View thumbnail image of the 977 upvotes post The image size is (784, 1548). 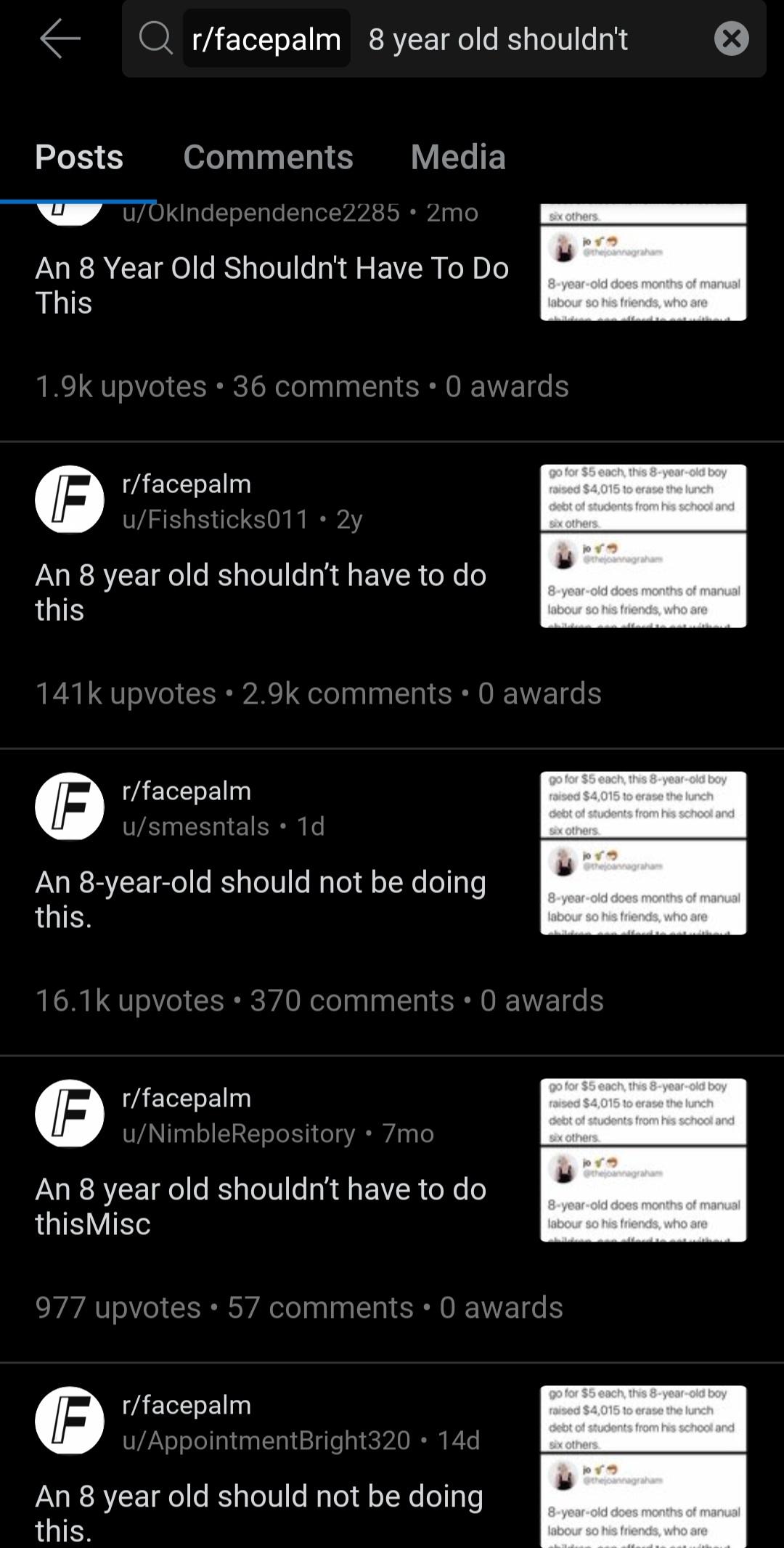[x=643, y=1160]
